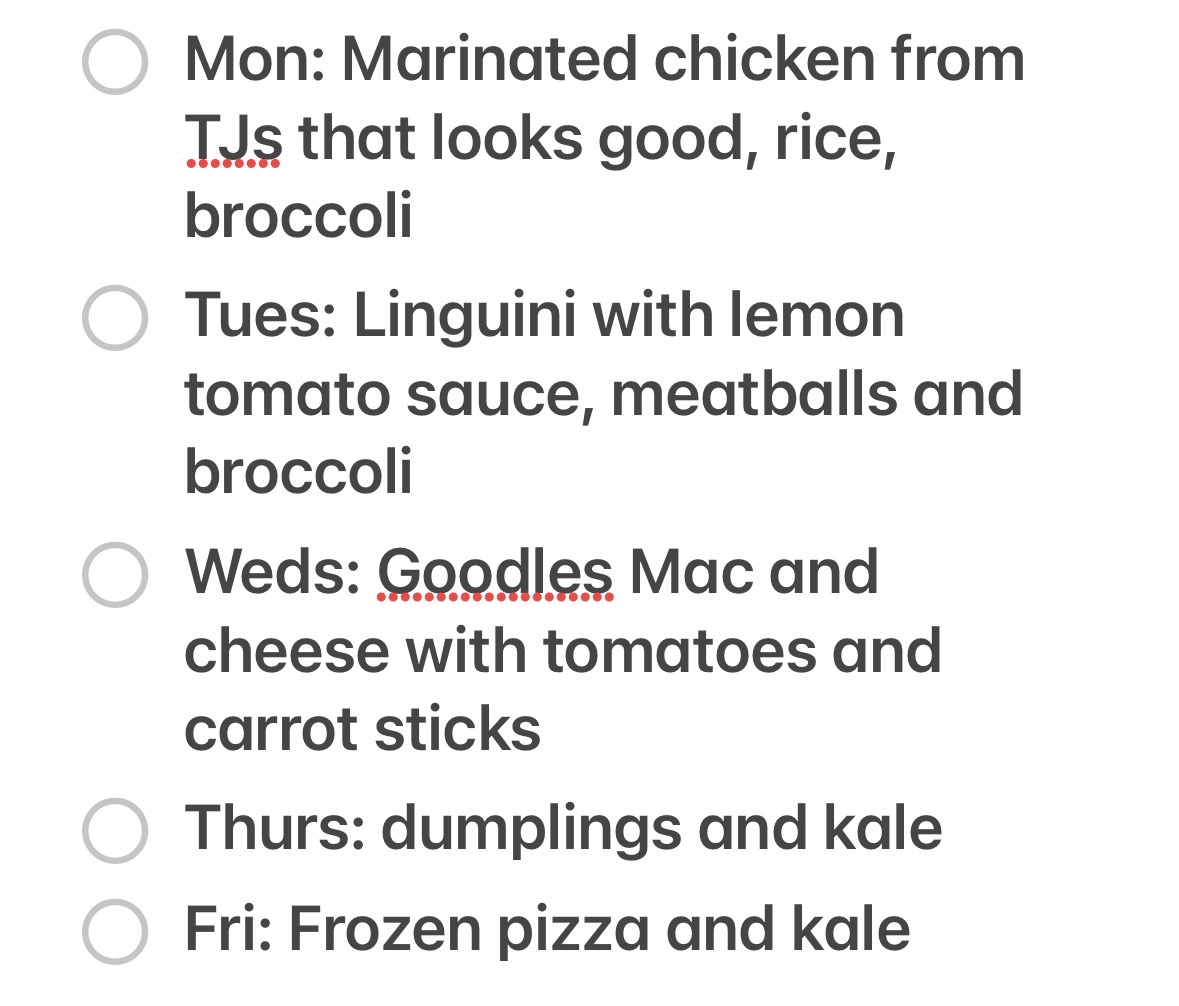Check the Fri frozen pizza and kale item
This screenshot has width=1179, height=1006.
tap(115, 931)
